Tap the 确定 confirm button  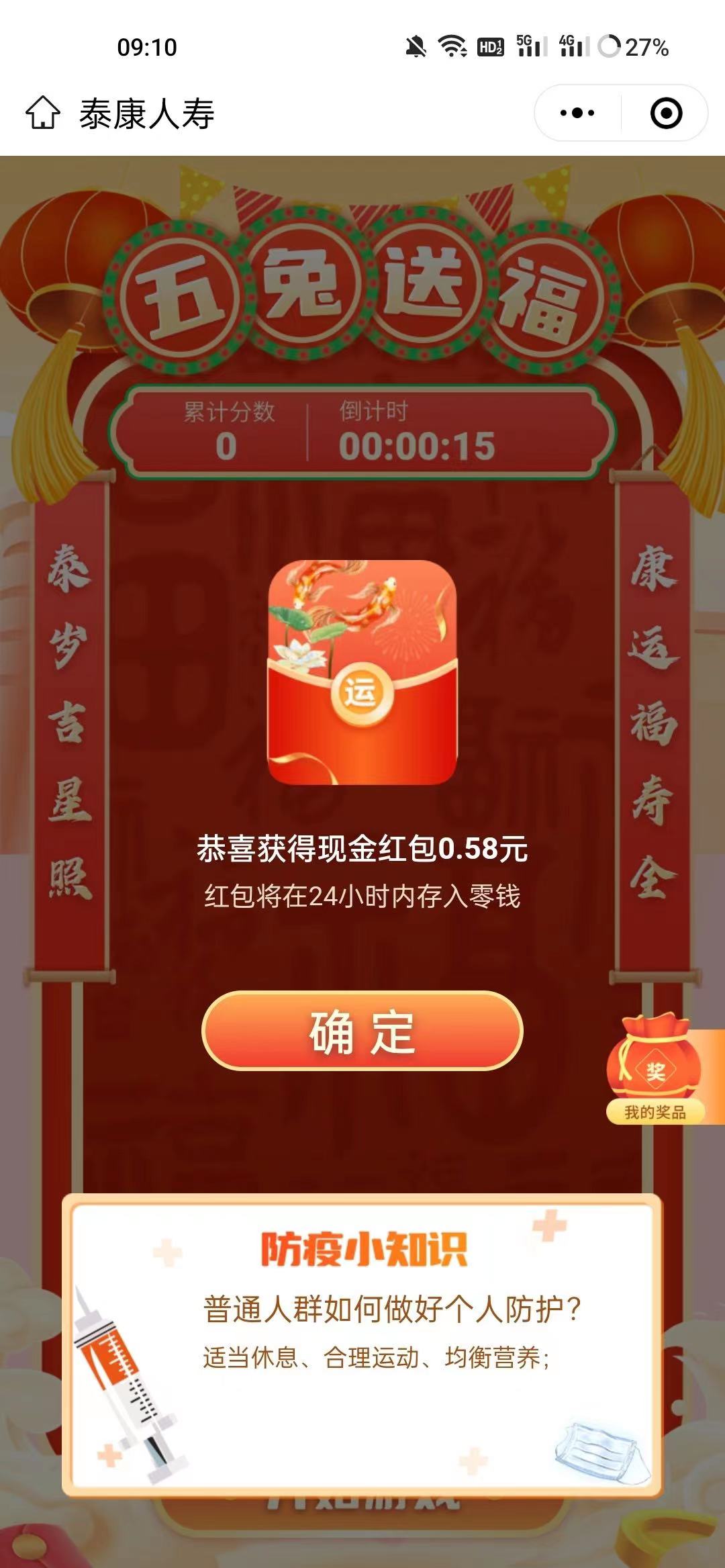coord(362,1031)
